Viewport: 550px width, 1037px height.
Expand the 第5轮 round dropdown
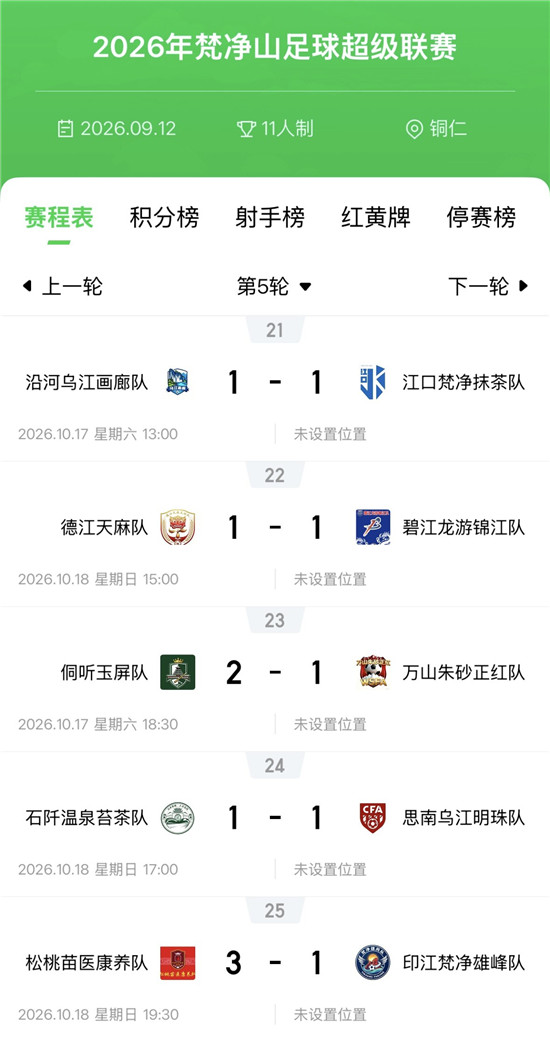tap(274, 286)
